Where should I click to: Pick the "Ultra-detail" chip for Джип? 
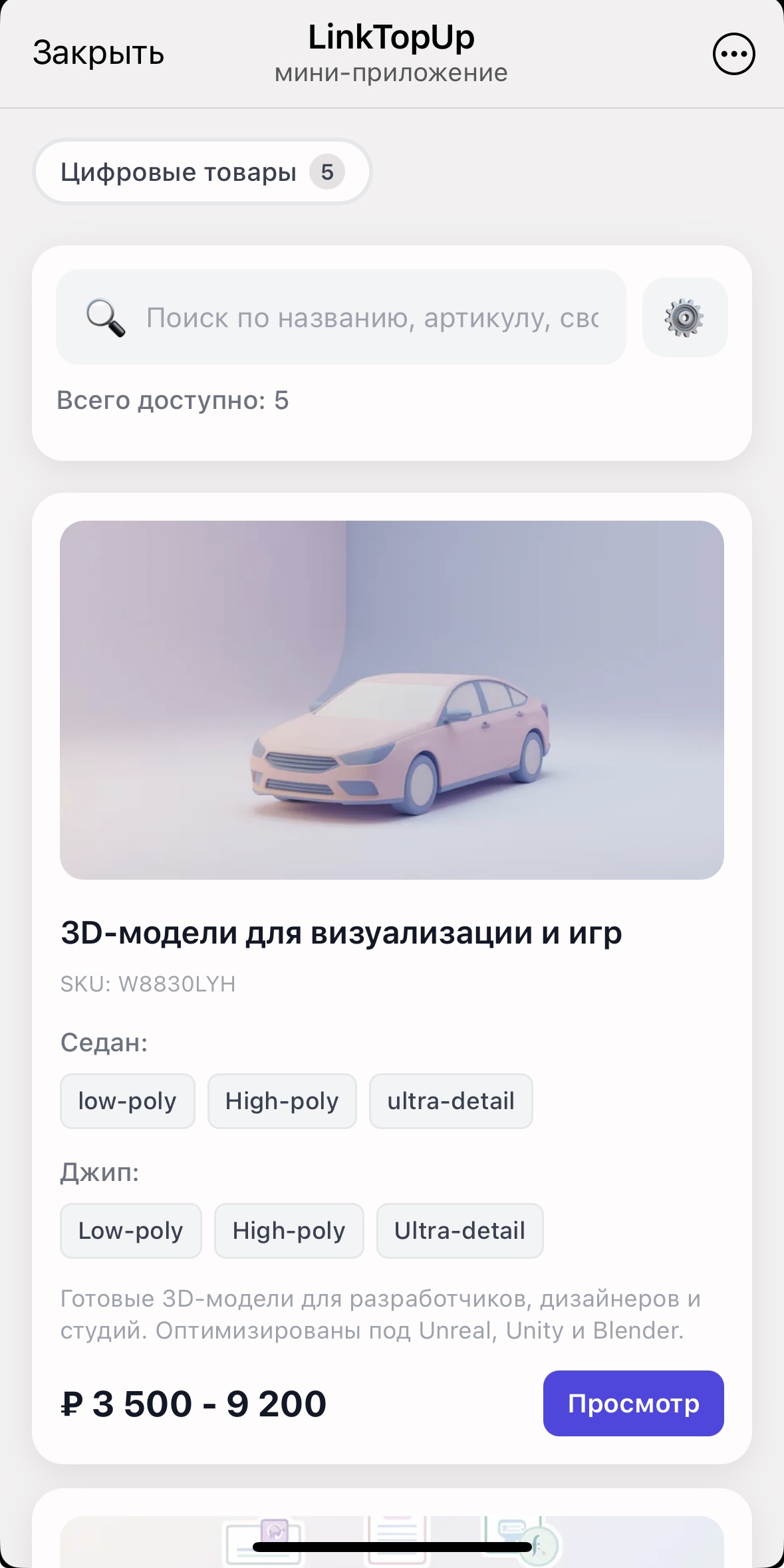pos(459,1231)
